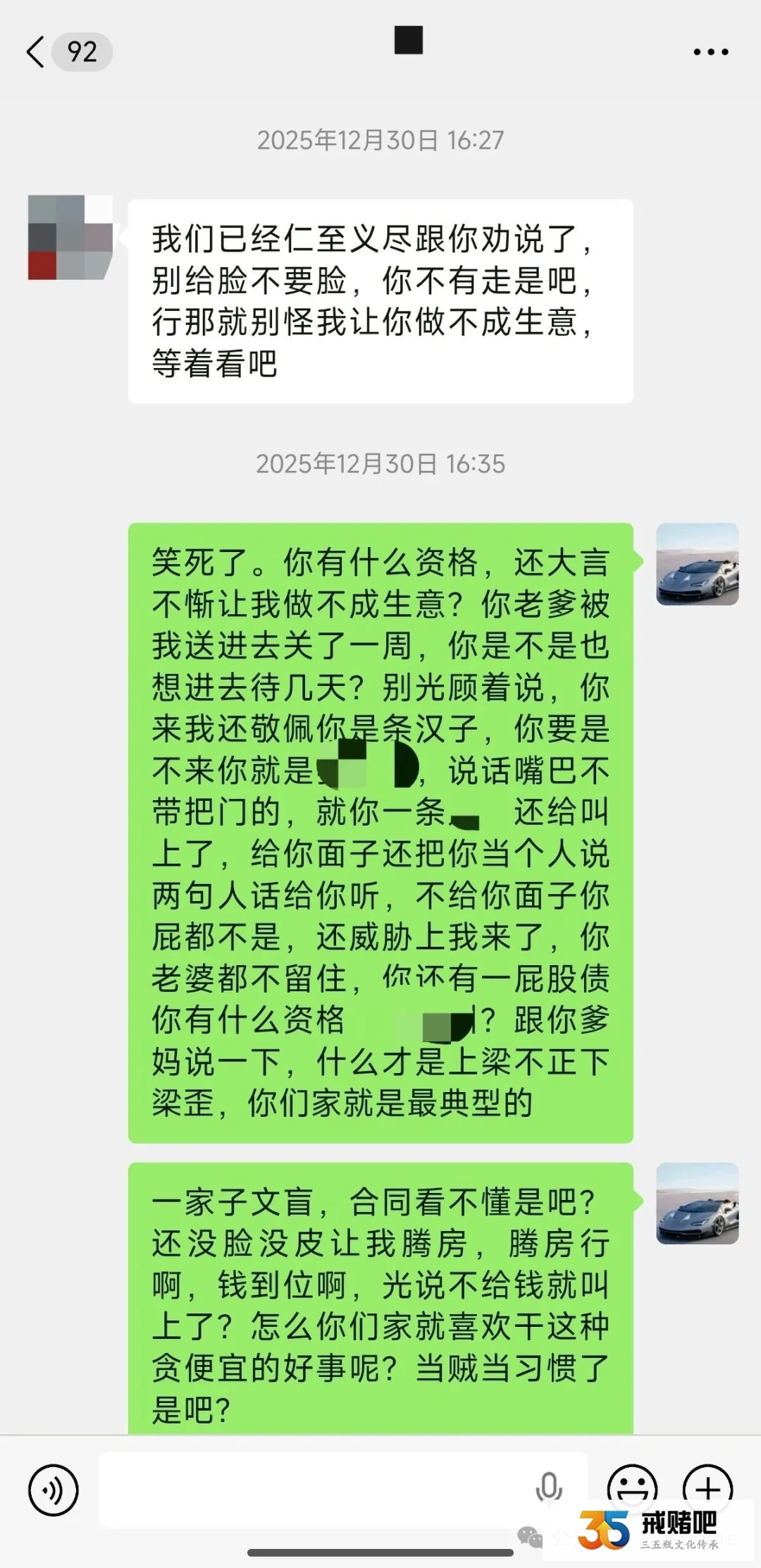
Task: Tap the timestamp 2025年12月30日 16:27
Action: coord(380,139)
